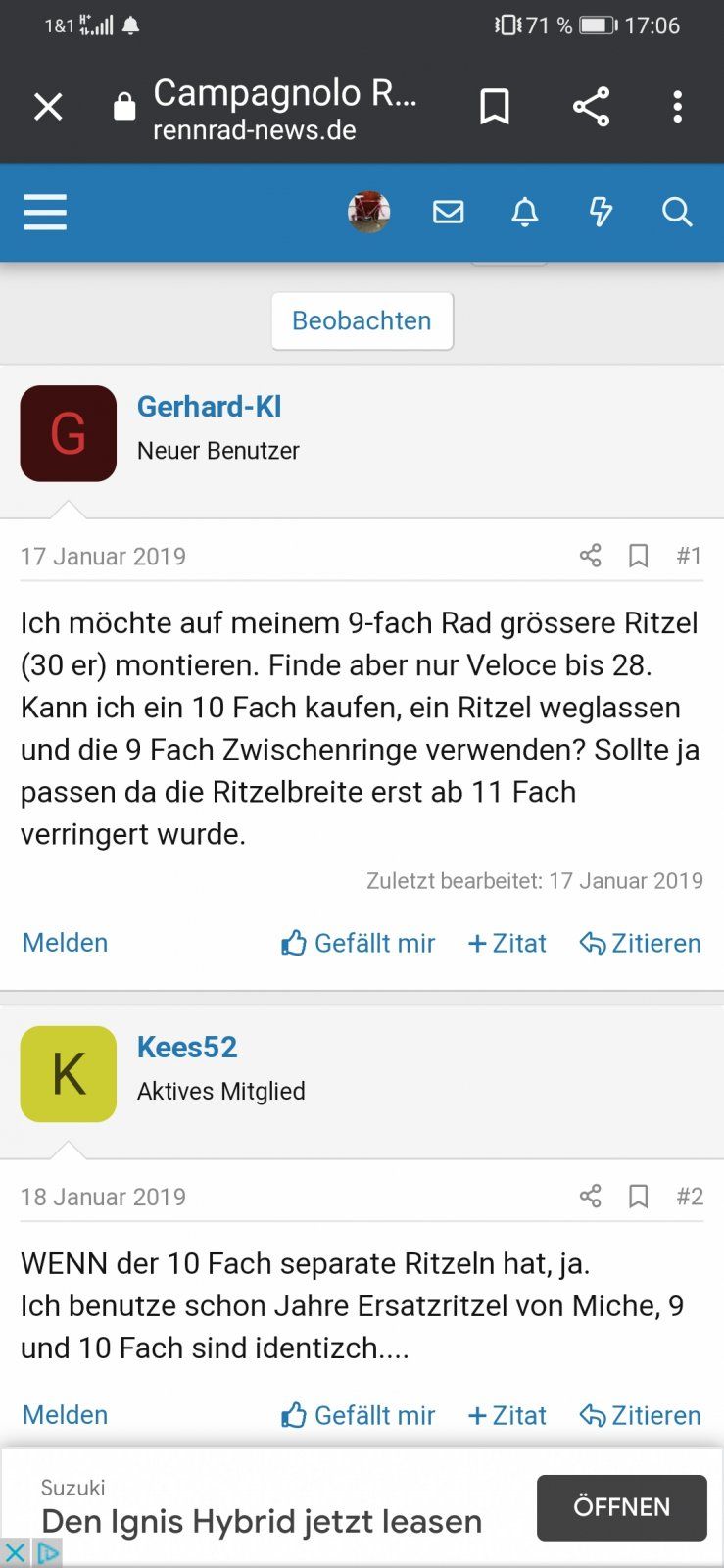Open your profile avatar menu
The image size is (724, 1568).
(369, 212)
